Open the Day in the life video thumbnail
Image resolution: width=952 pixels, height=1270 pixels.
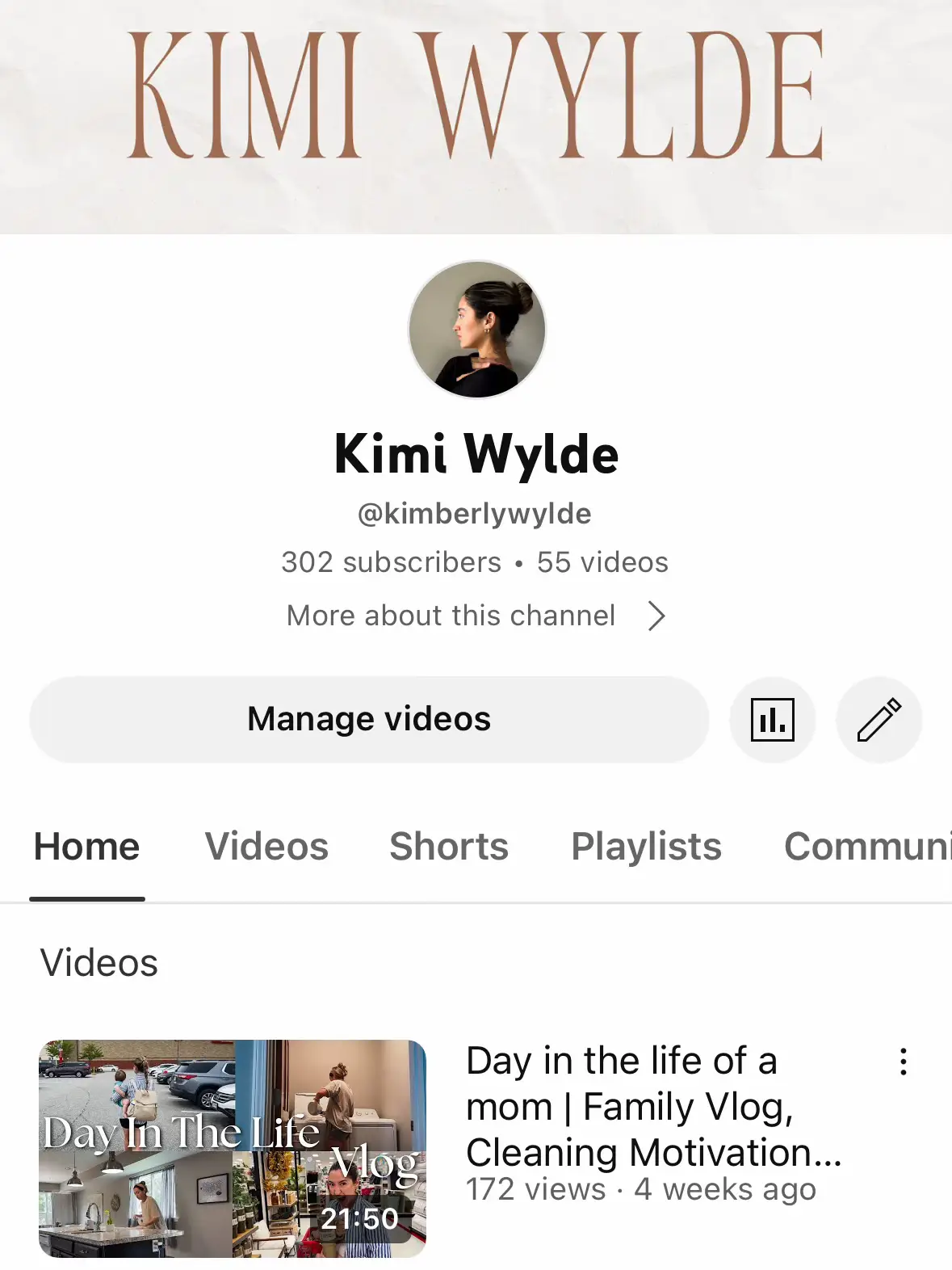(234, 1147)
